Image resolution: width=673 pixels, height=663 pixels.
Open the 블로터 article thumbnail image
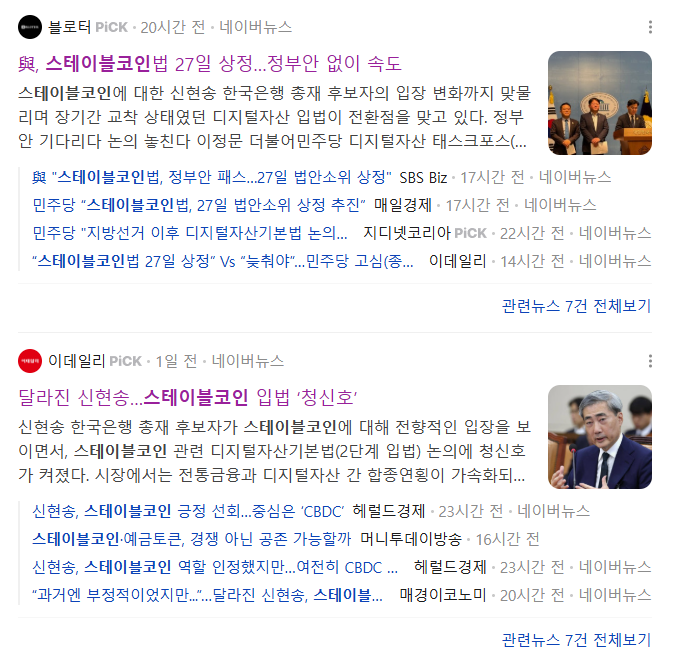[x=600, y=103]
